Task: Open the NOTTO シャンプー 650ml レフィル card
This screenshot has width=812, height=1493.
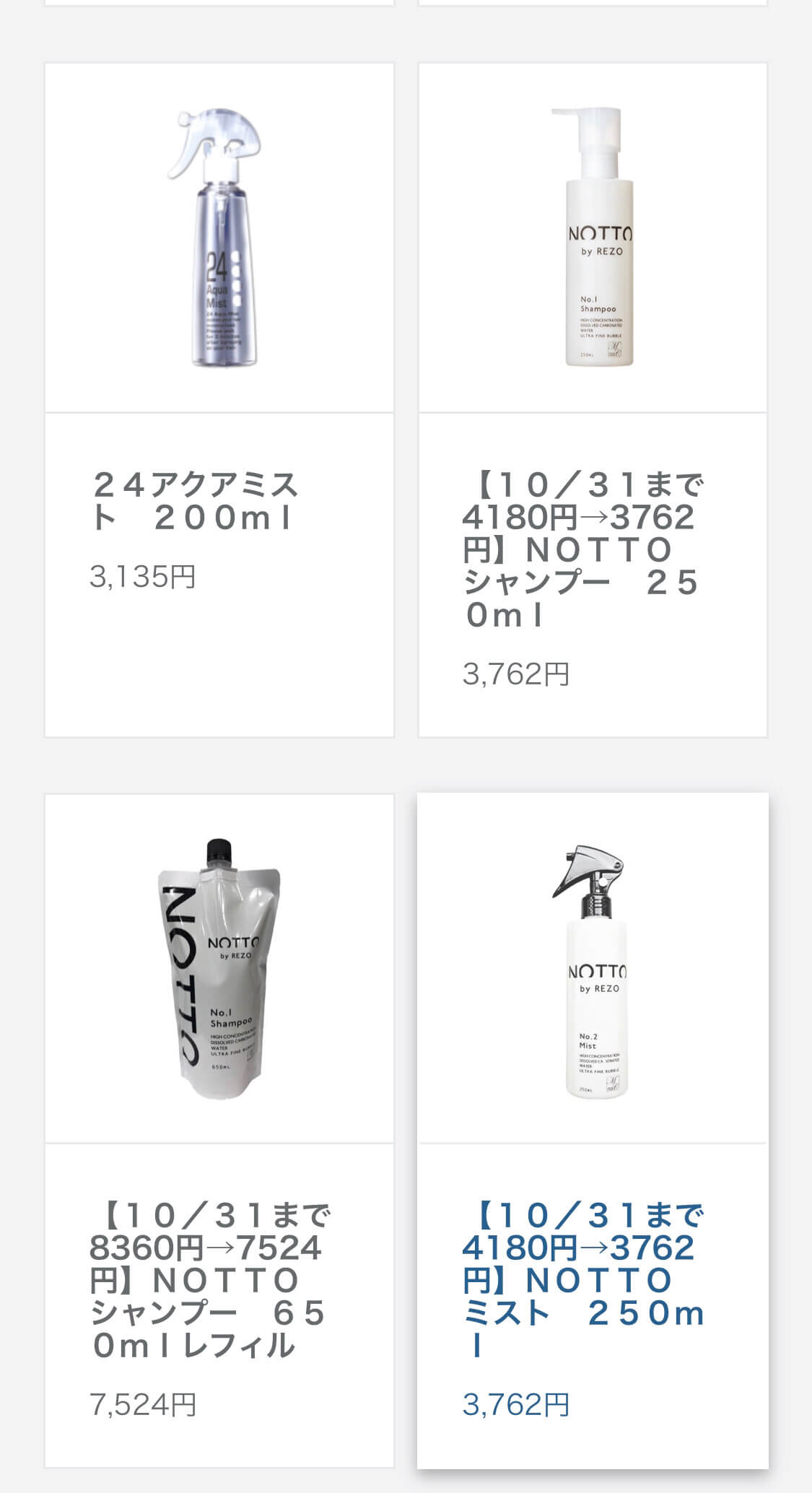Action: [x=219, y=1131]
